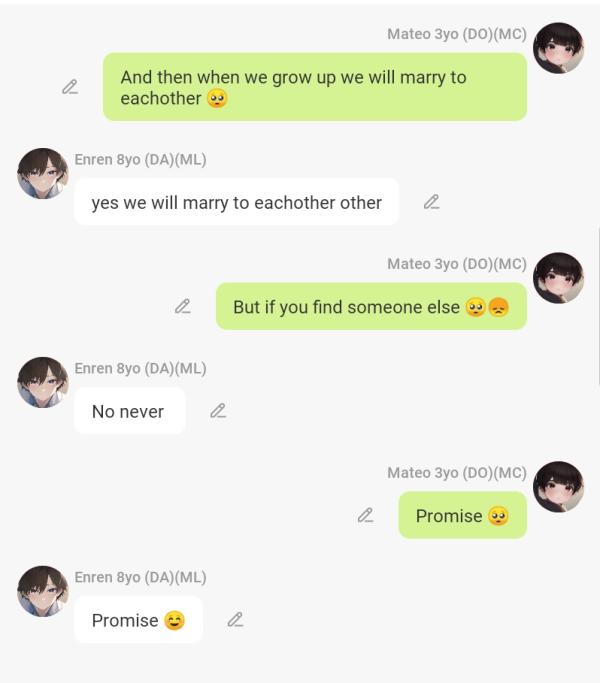Open Mateo's avatar beside the "Promise" message
600x683 pixels.
pos(558,487)
